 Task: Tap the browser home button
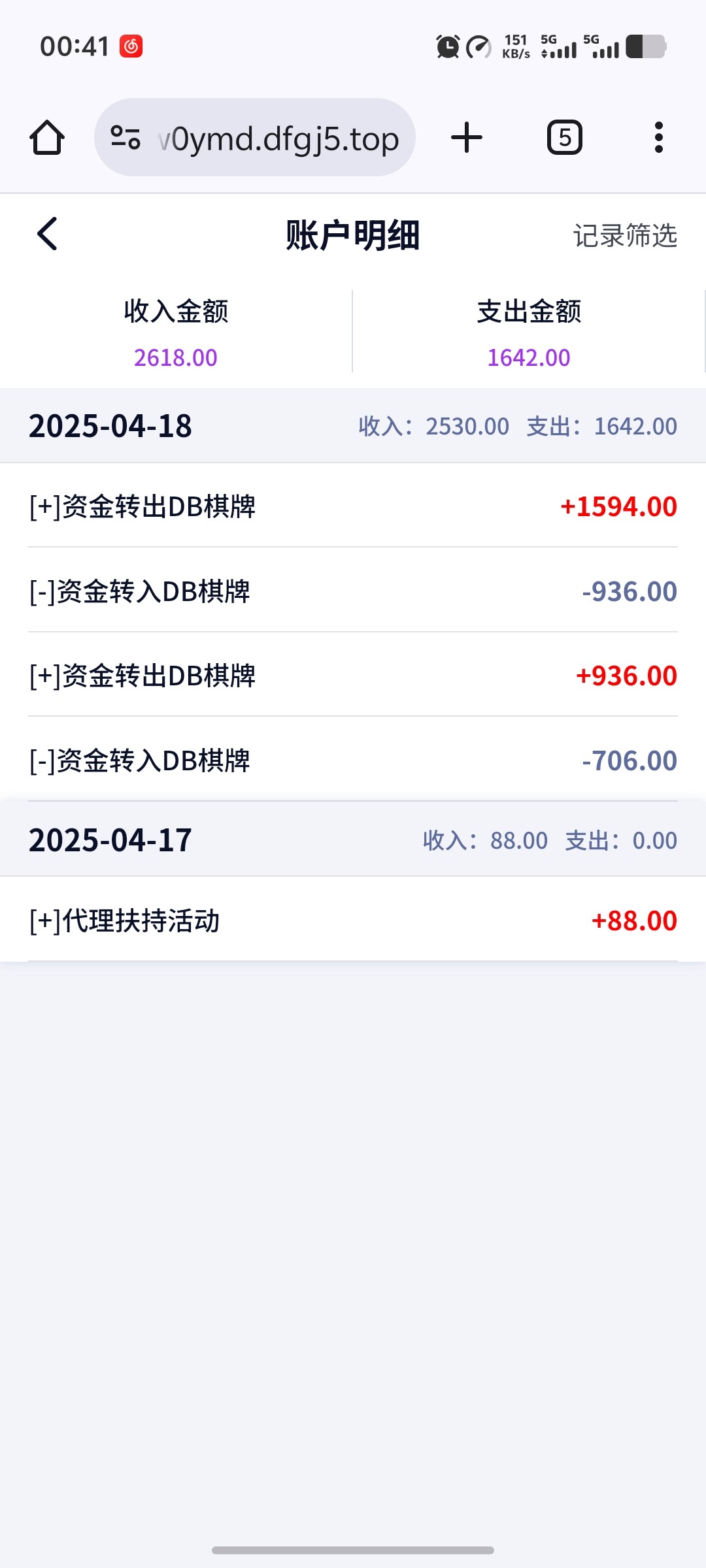point(47,137)
